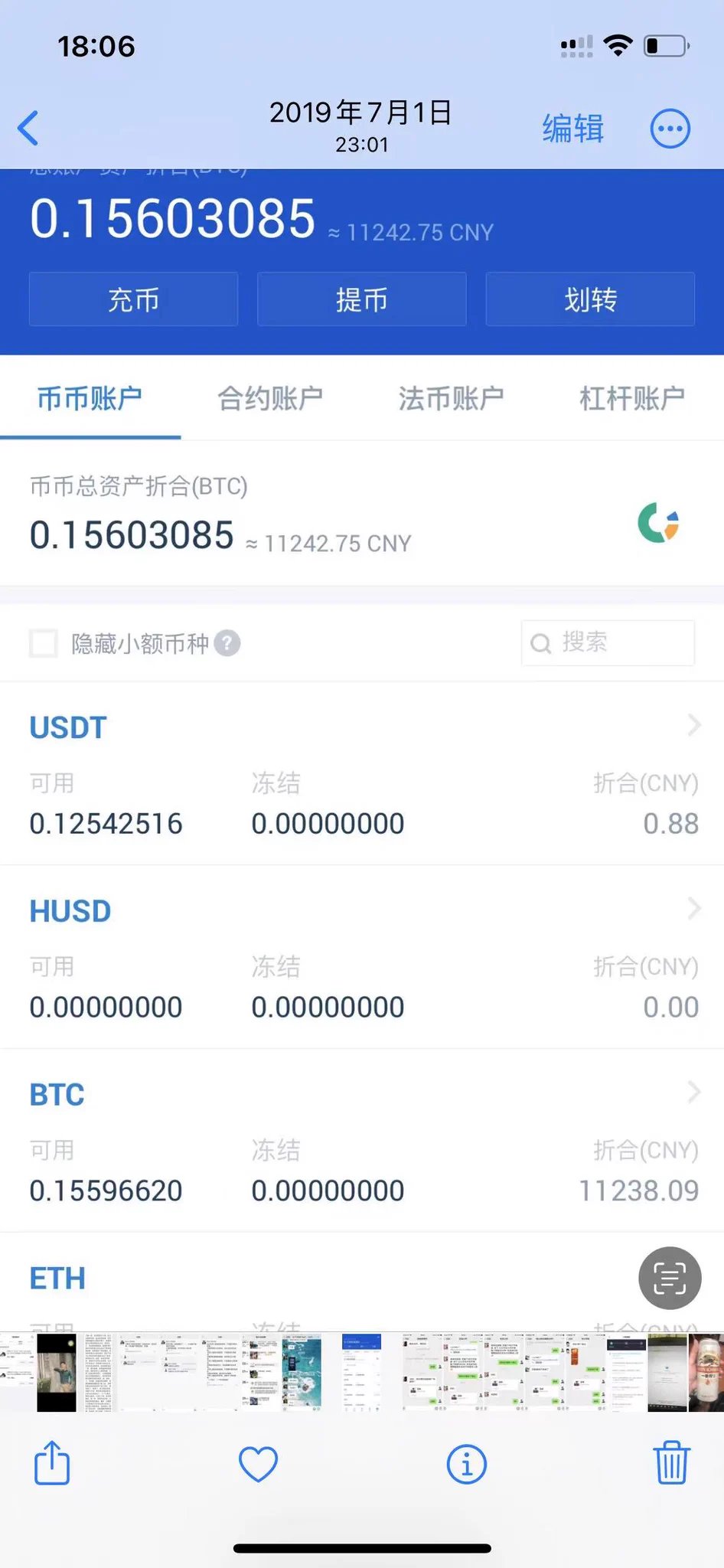This screenshot has height=1568, width=724.
Task: Open the ocean aerial thumbnail in photo strip
Action: (302, 1372)
